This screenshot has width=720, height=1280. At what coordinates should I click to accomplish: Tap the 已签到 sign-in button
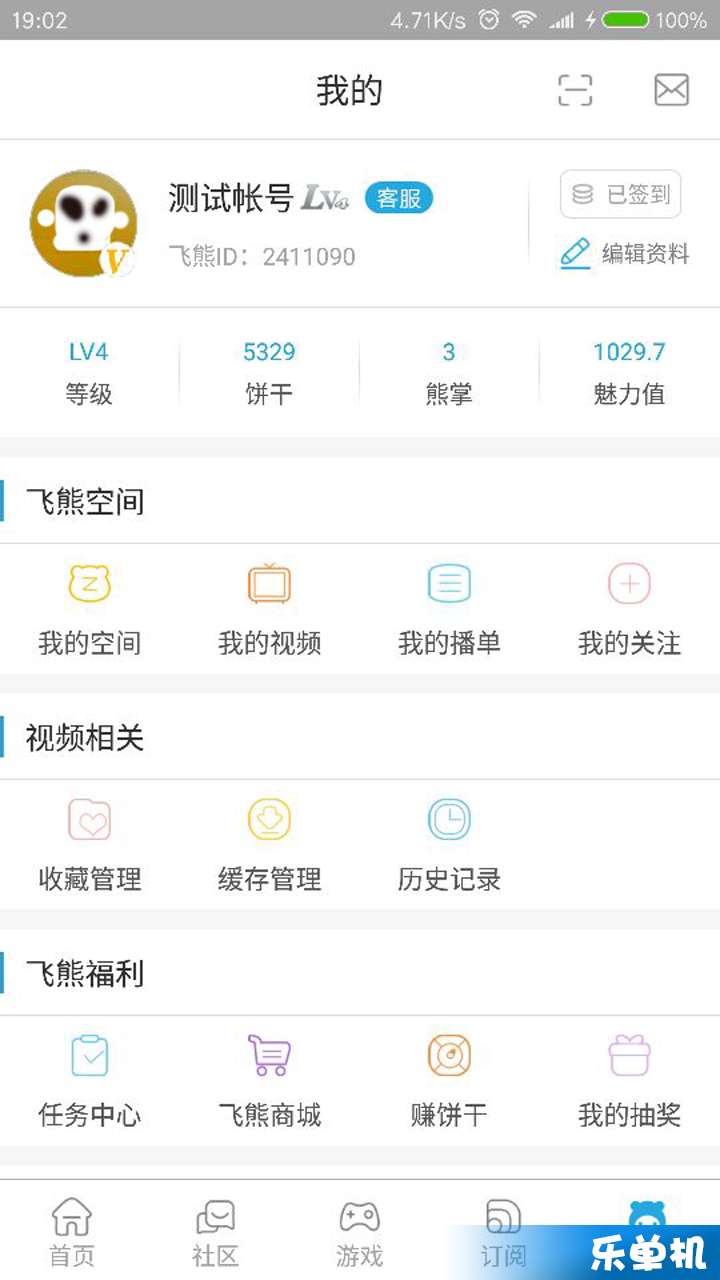[x=620, y=194]
